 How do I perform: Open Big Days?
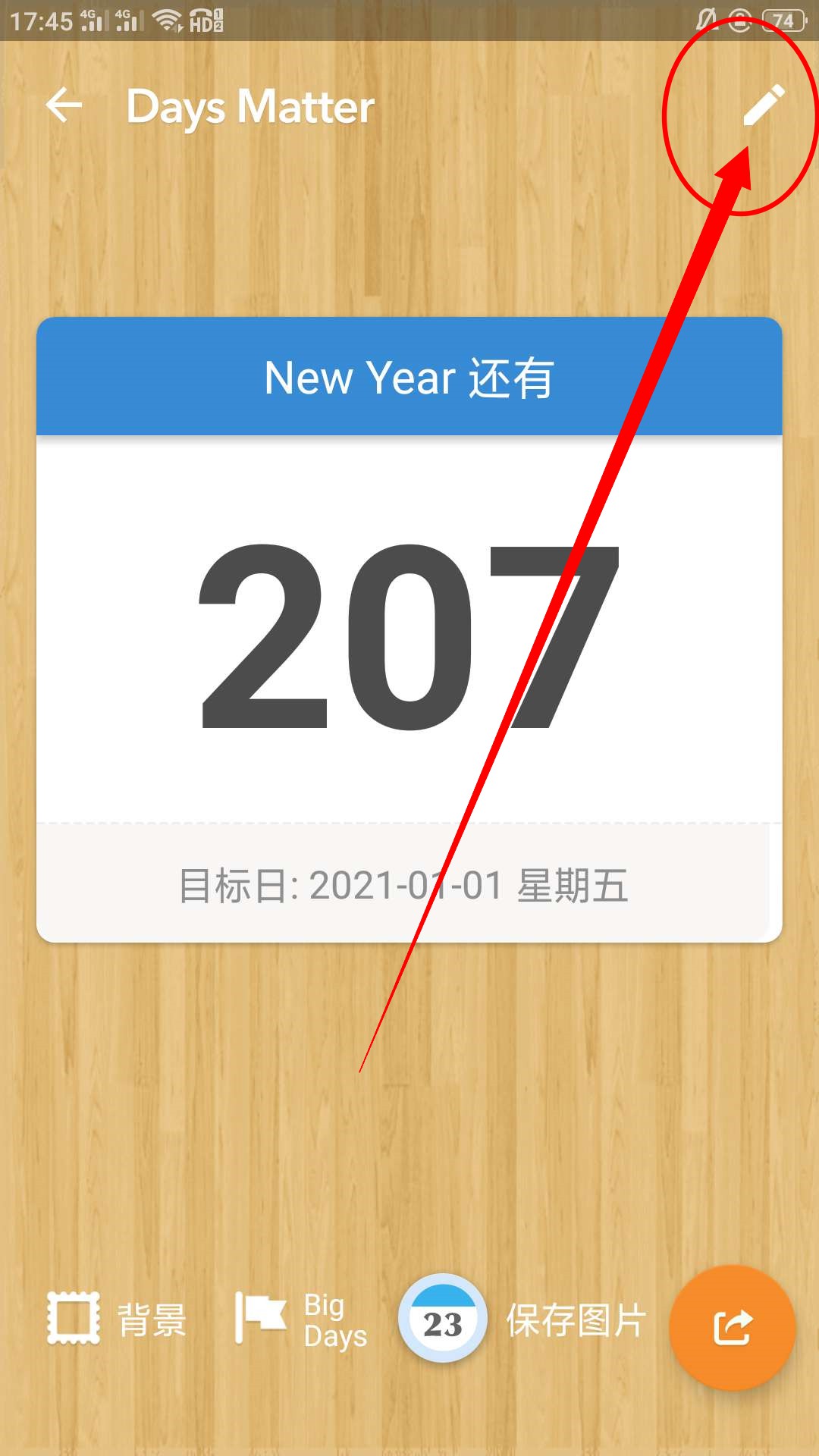[302, 1319]
